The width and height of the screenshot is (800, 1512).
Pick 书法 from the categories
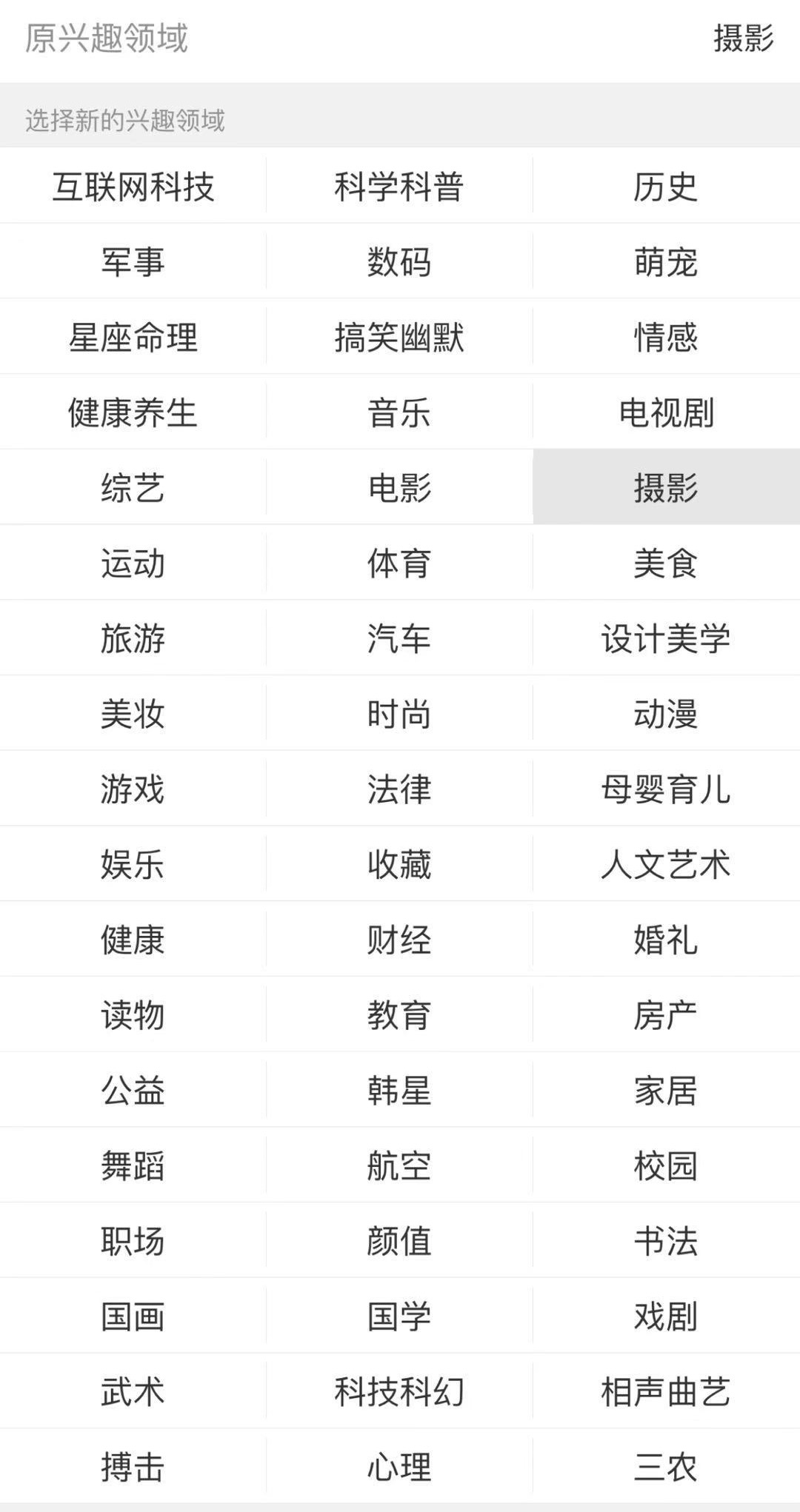pos(665,1241)
